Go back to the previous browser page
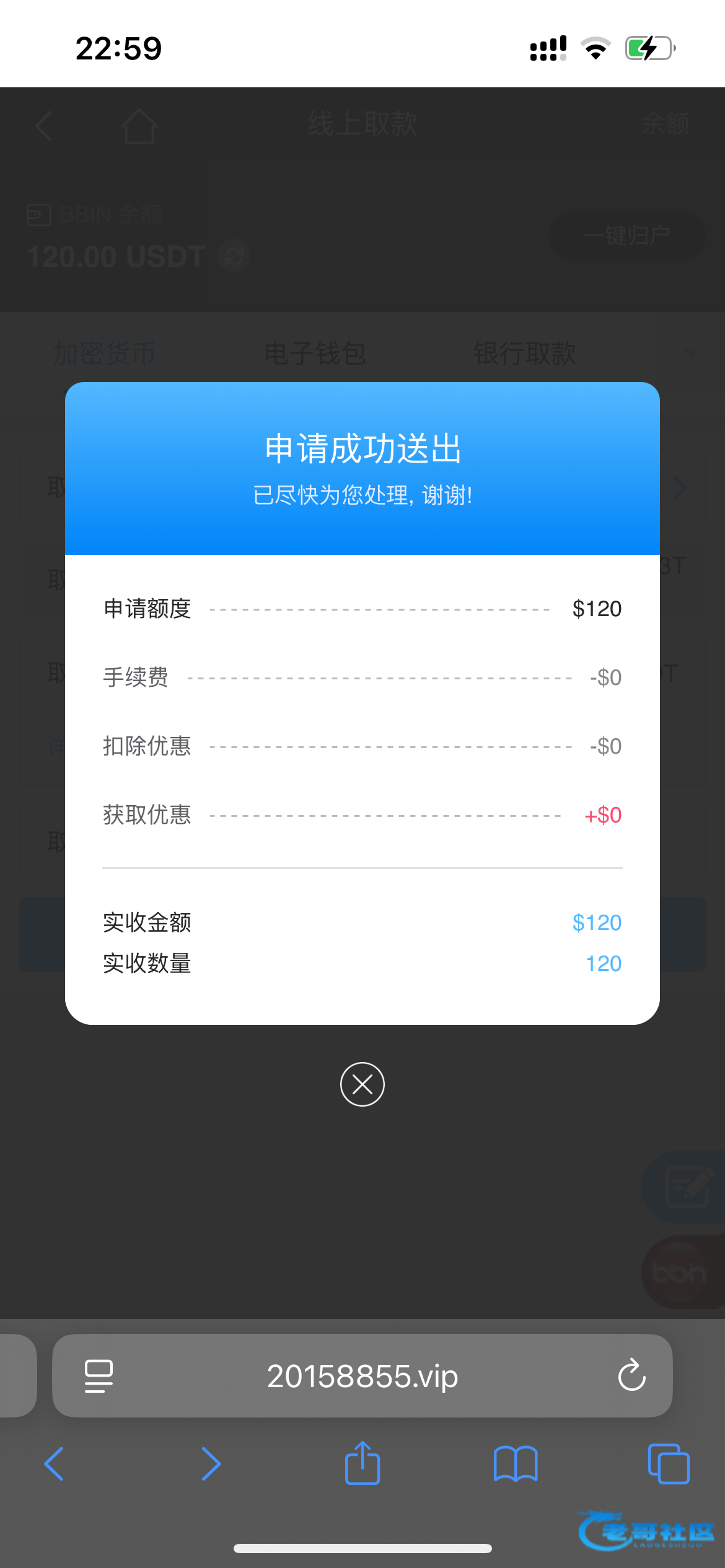This screenshot has width=725, height=1568. pyautogui.click(x=55, y=1464)
